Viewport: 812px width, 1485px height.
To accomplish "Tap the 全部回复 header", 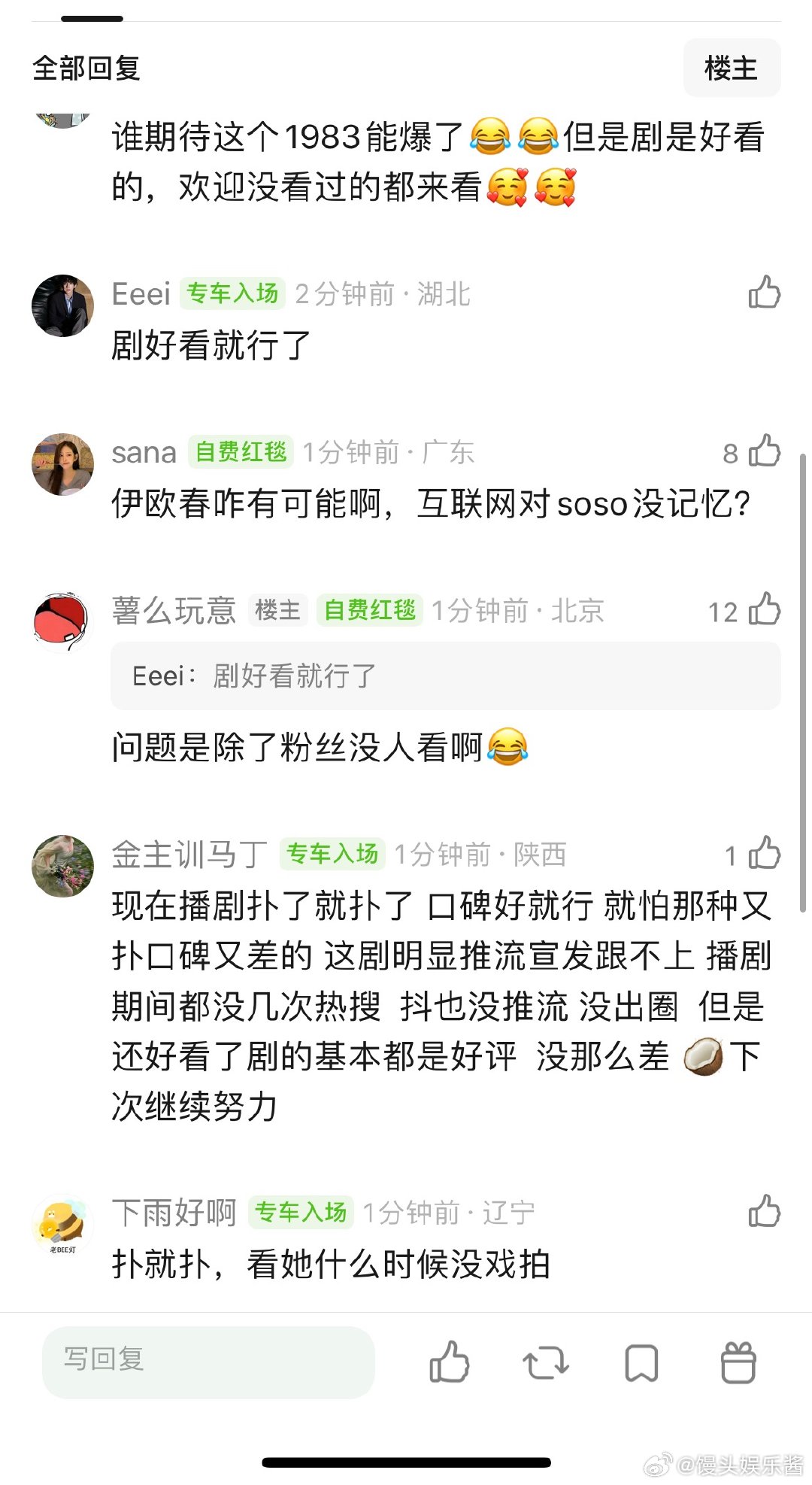I will coord(86,68).
